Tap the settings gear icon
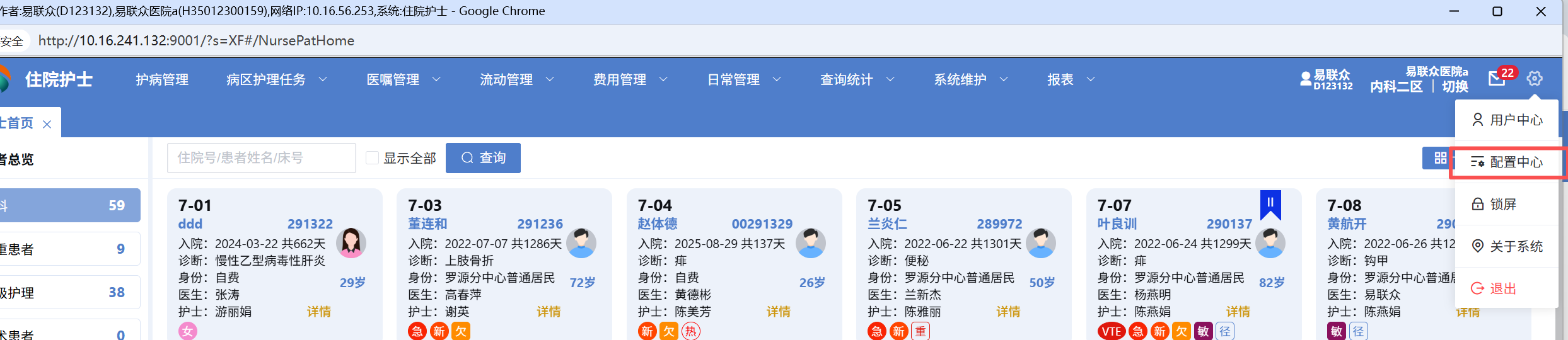Image resolution: width=1568 pixels, height=340 pixels. [x=1535, y=79]
